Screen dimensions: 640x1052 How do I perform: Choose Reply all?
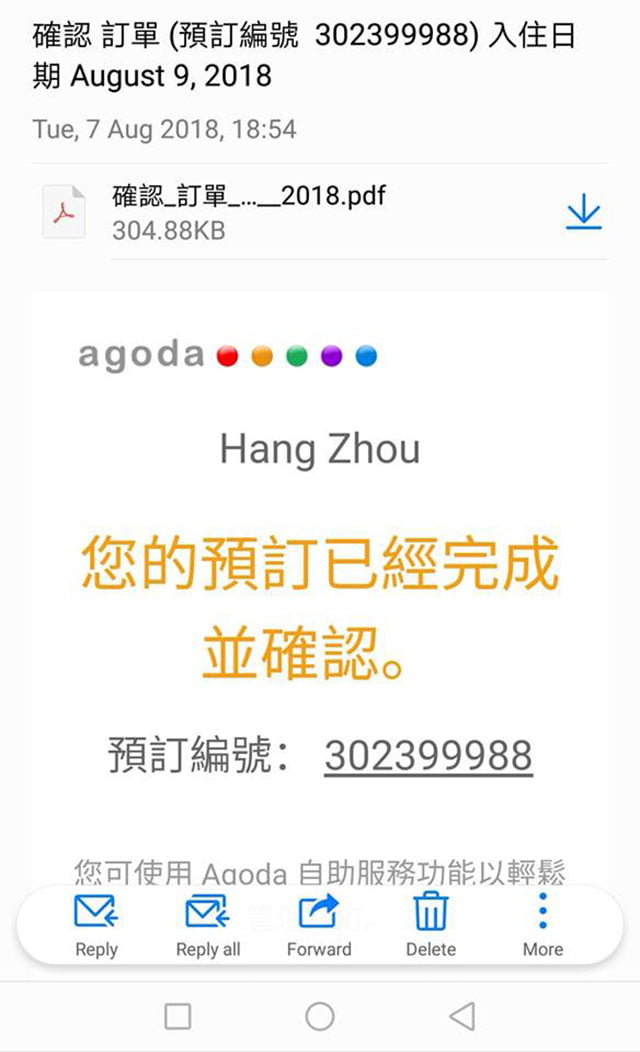click(208, 925)
